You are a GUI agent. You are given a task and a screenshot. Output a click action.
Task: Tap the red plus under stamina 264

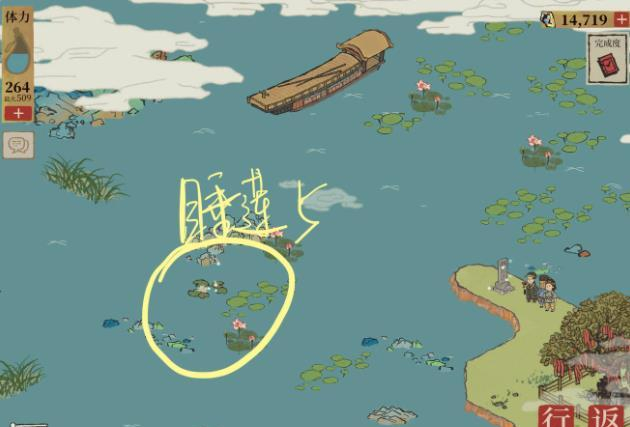(17, 114)
